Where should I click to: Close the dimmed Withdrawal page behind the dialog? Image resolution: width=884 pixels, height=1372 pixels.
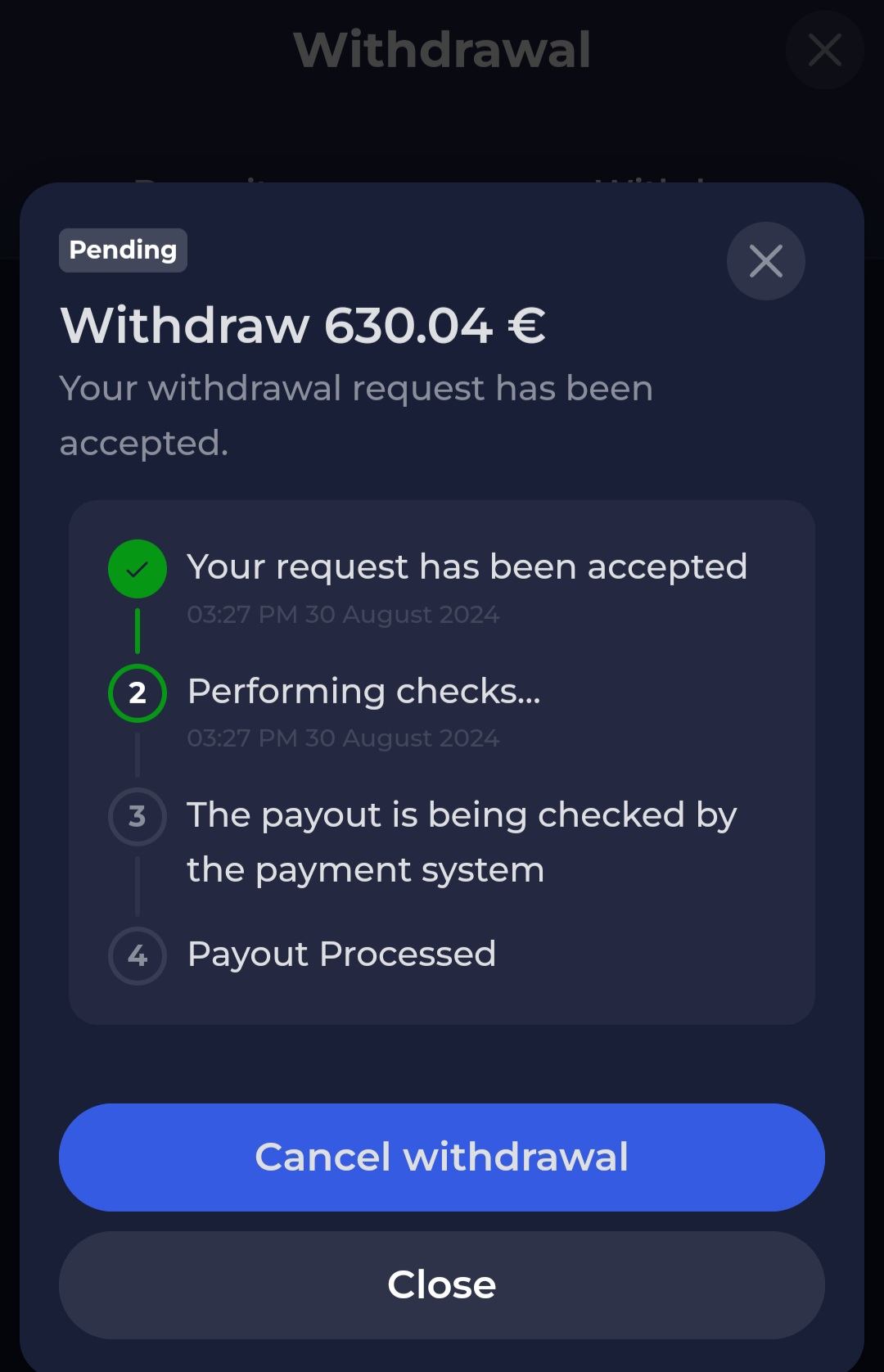[824, 50]
